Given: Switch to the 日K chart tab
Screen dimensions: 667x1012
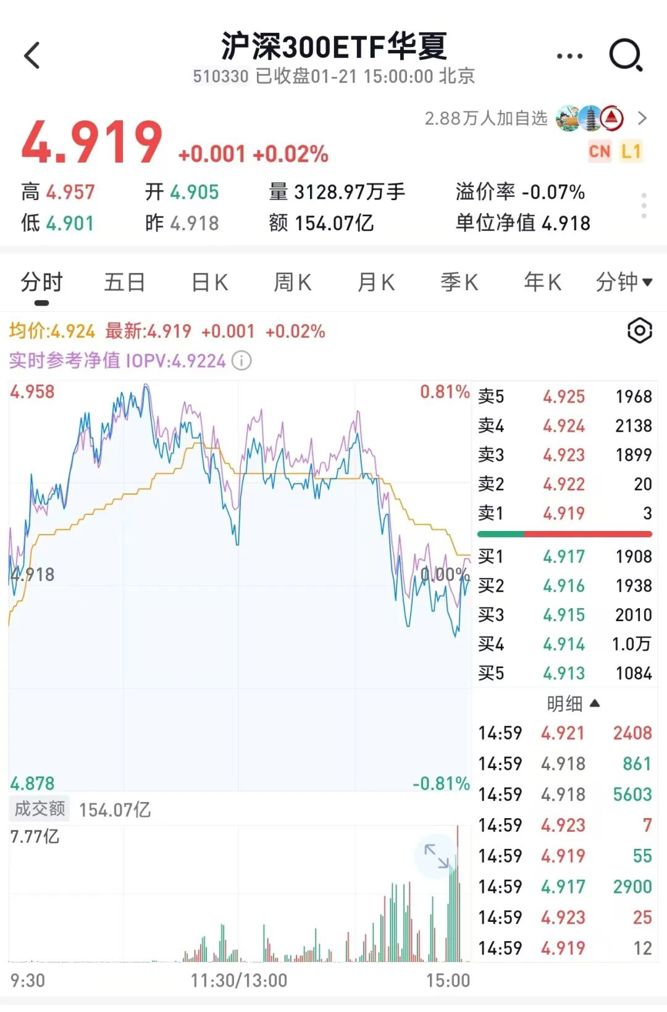Looking at the screenshot, I should coord(209,283).
